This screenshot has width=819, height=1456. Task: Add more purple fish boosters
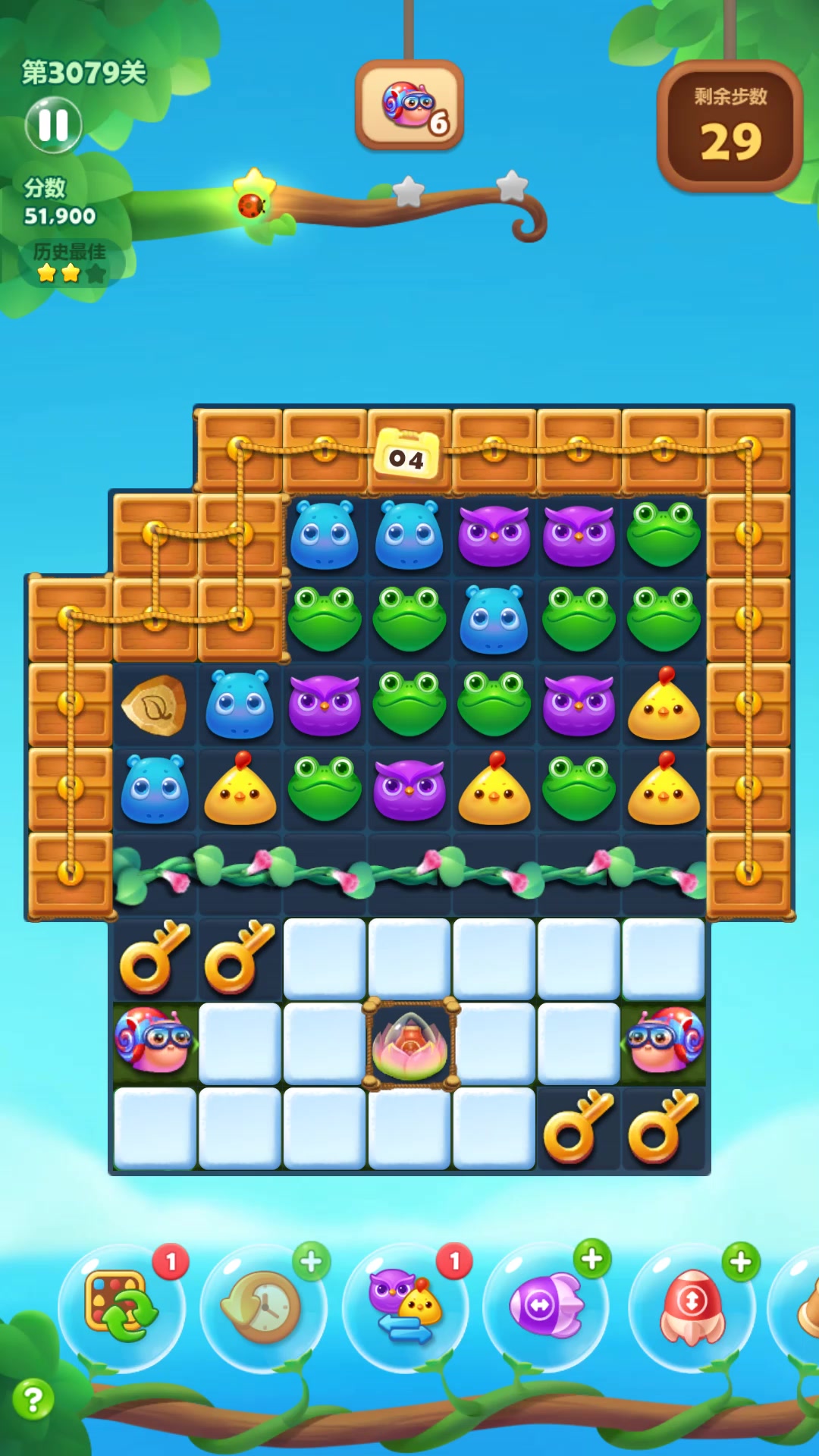click(x=592, y=1260)
